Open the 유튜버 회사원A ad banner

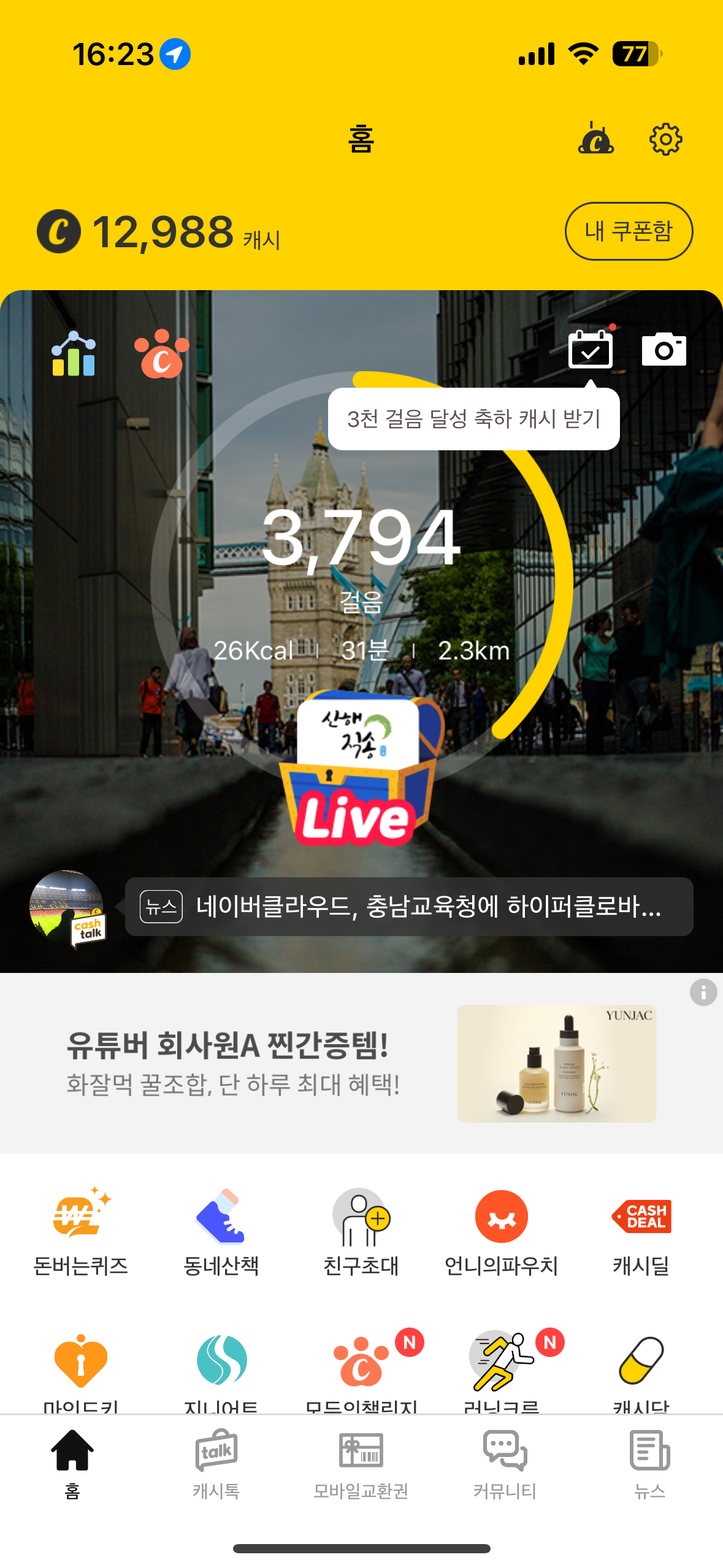(361, 1063)
